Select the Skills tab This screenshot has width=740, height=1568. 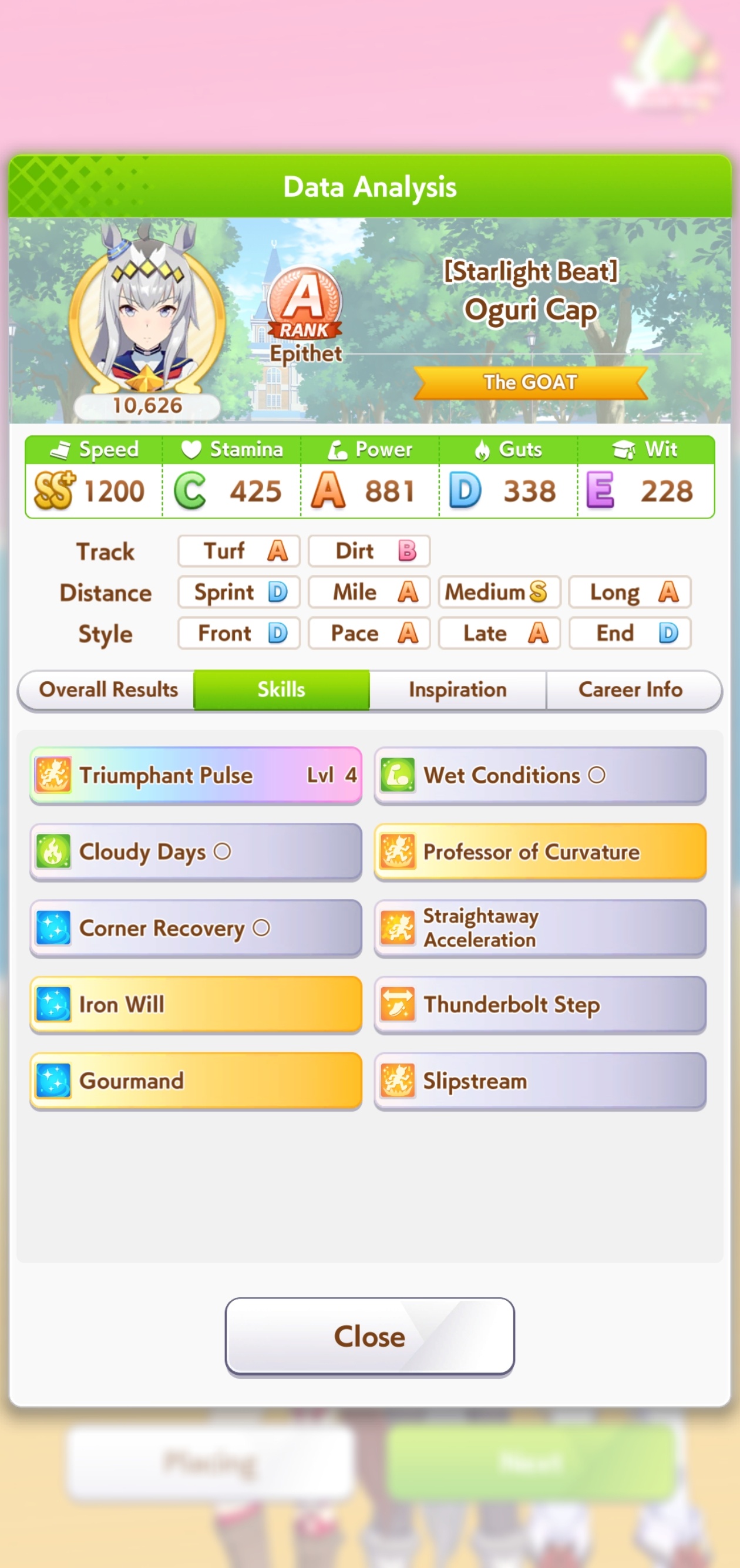281,689
